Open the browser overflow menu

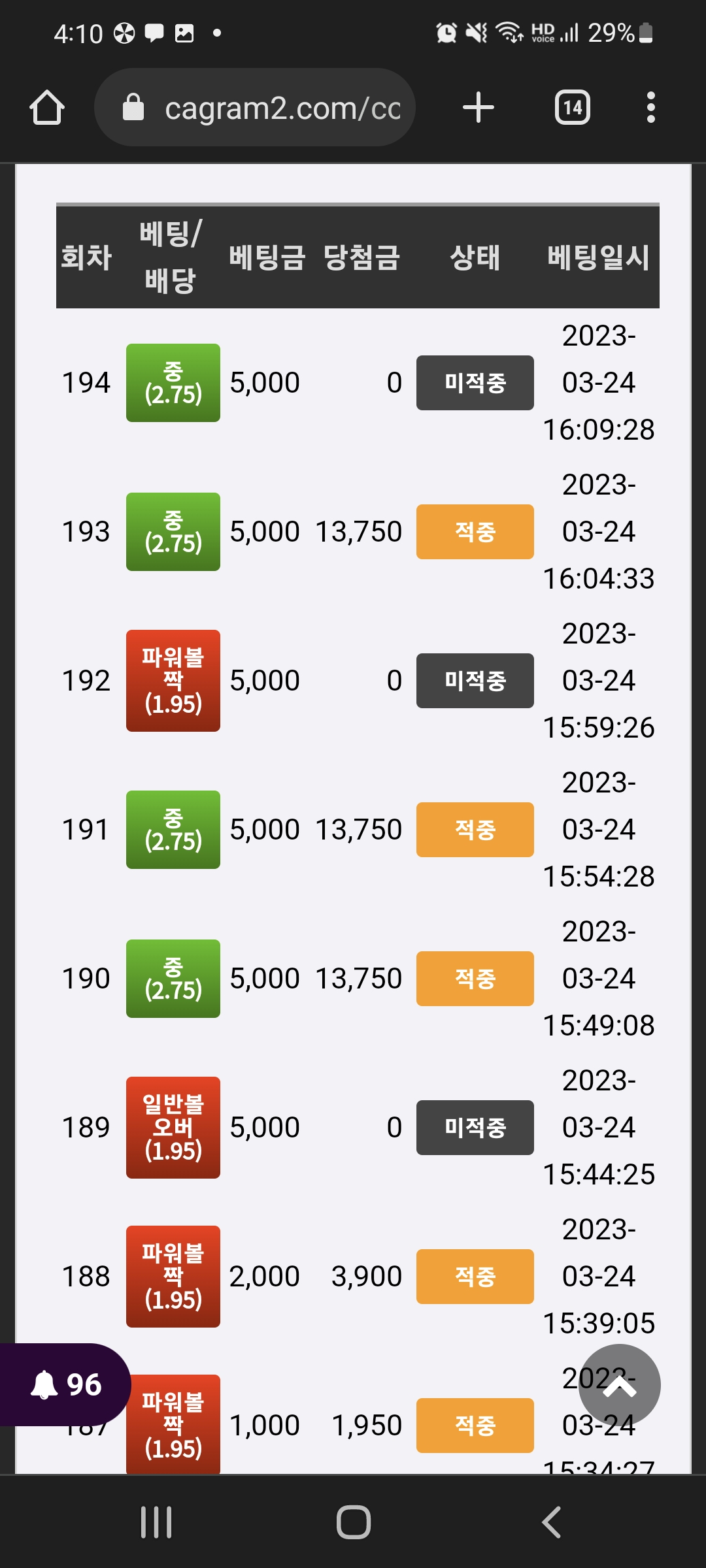tap(650, 108)
